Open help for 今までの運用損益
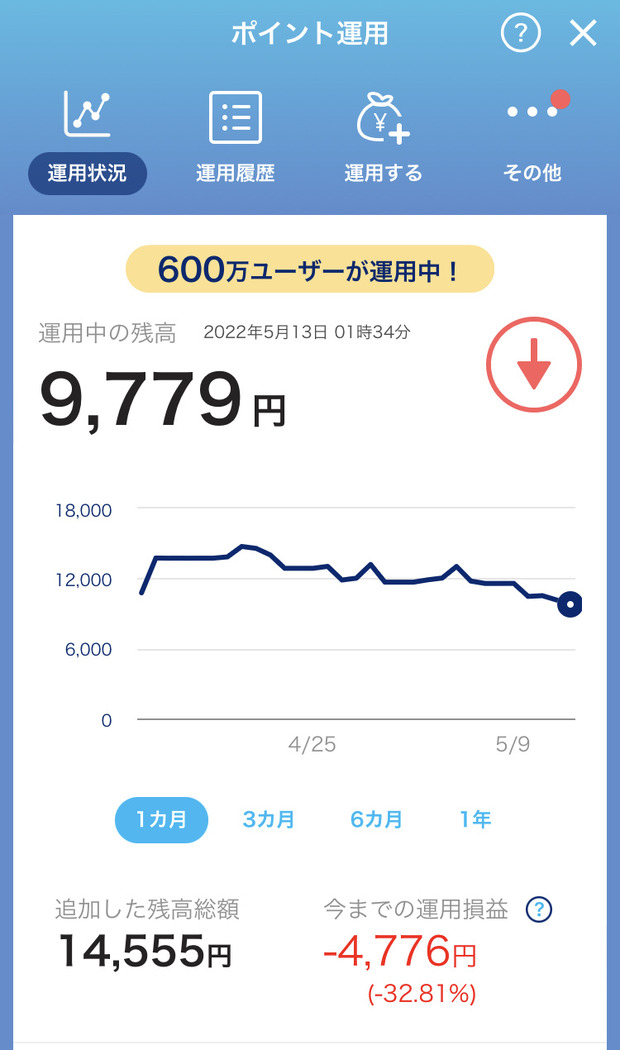The image size is (620, 1050). pyautogui.click(x=539, y=909)
